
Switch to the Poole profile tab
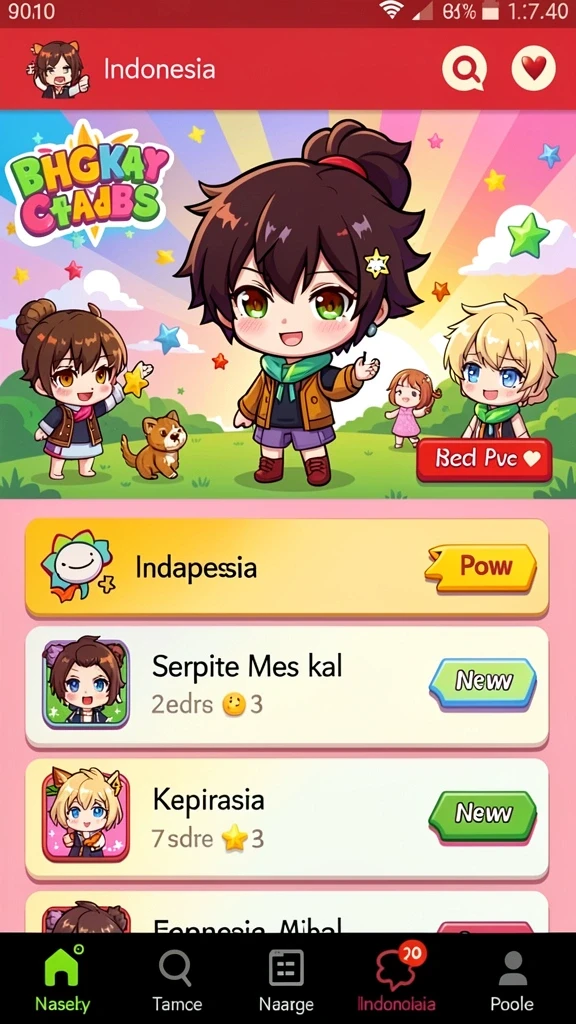512,978
